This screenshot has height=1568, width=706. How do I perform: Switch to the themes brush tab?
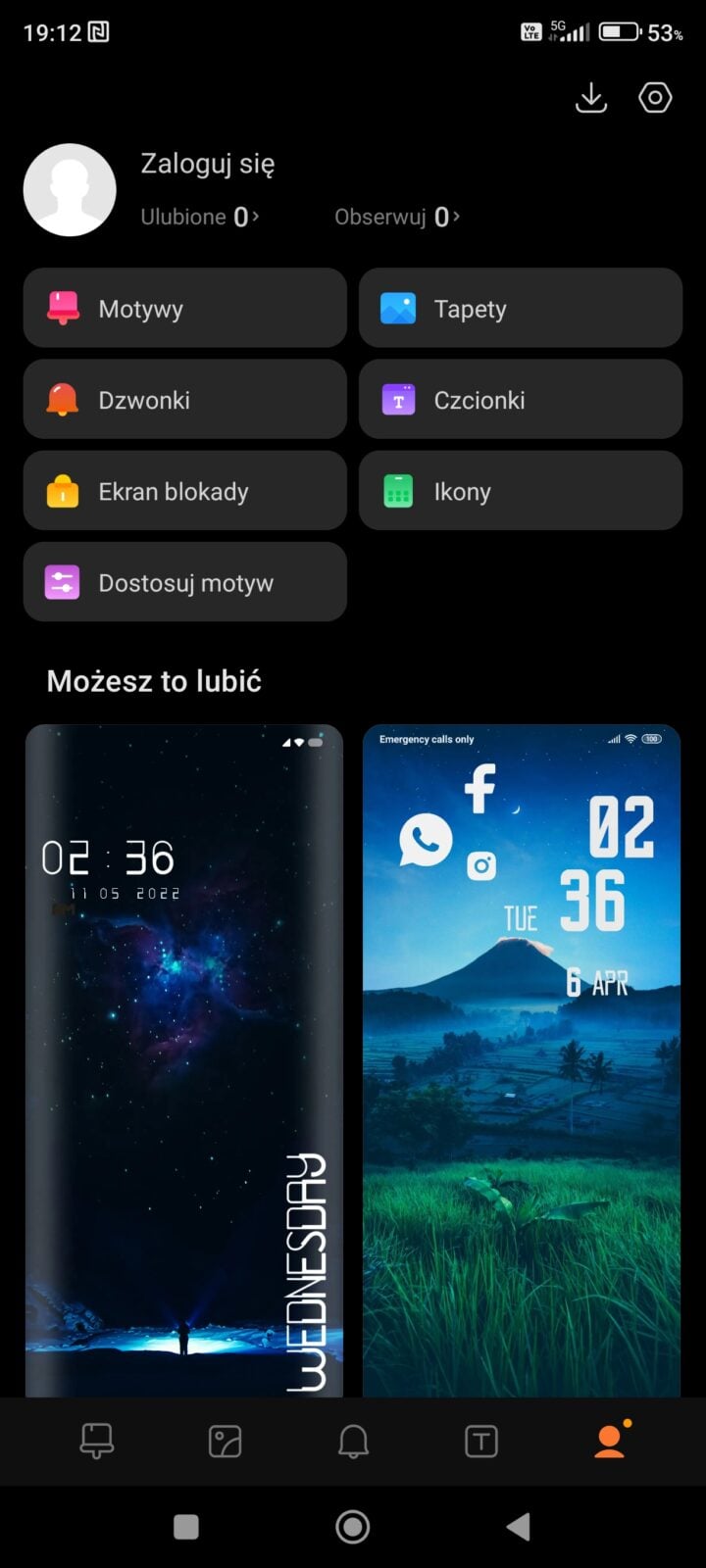click(x=96, y=1442)
